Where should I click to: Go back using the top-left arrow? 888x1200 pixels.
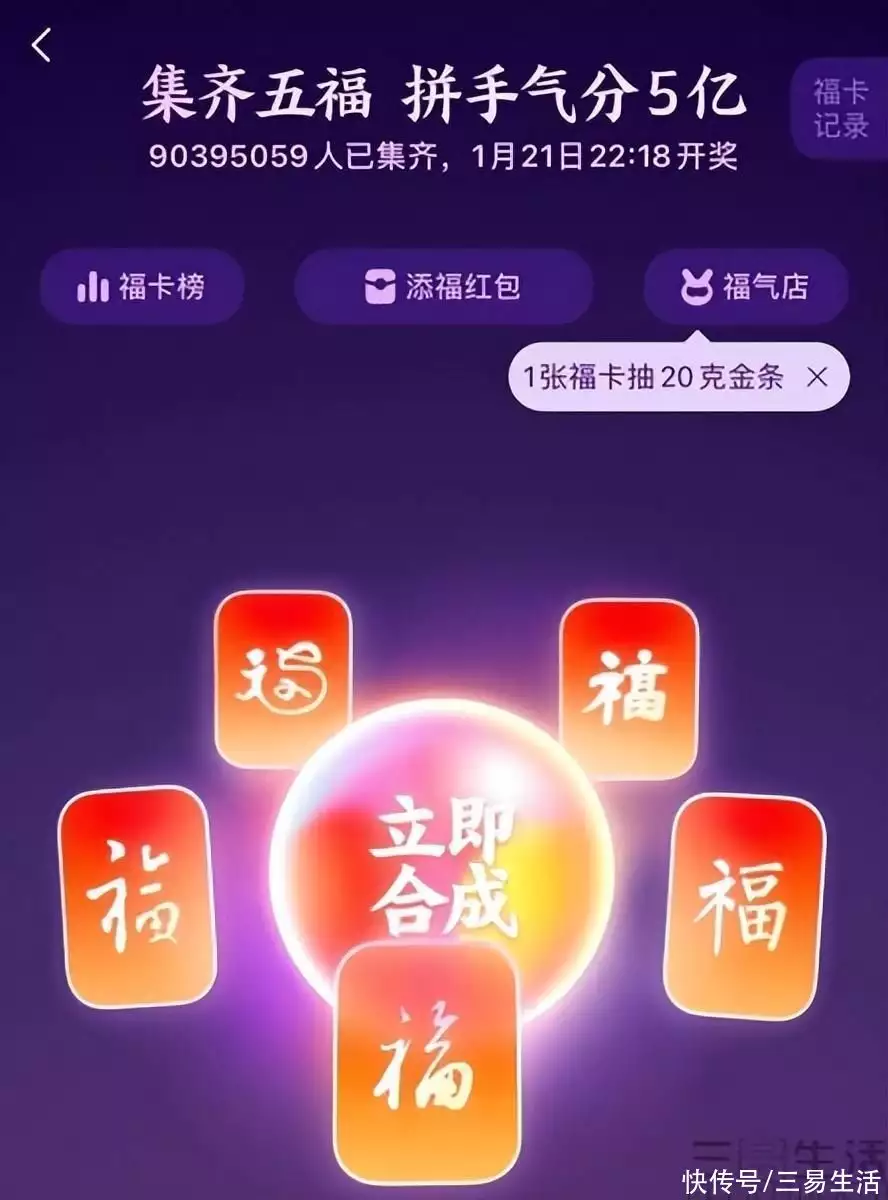point(41,46)
